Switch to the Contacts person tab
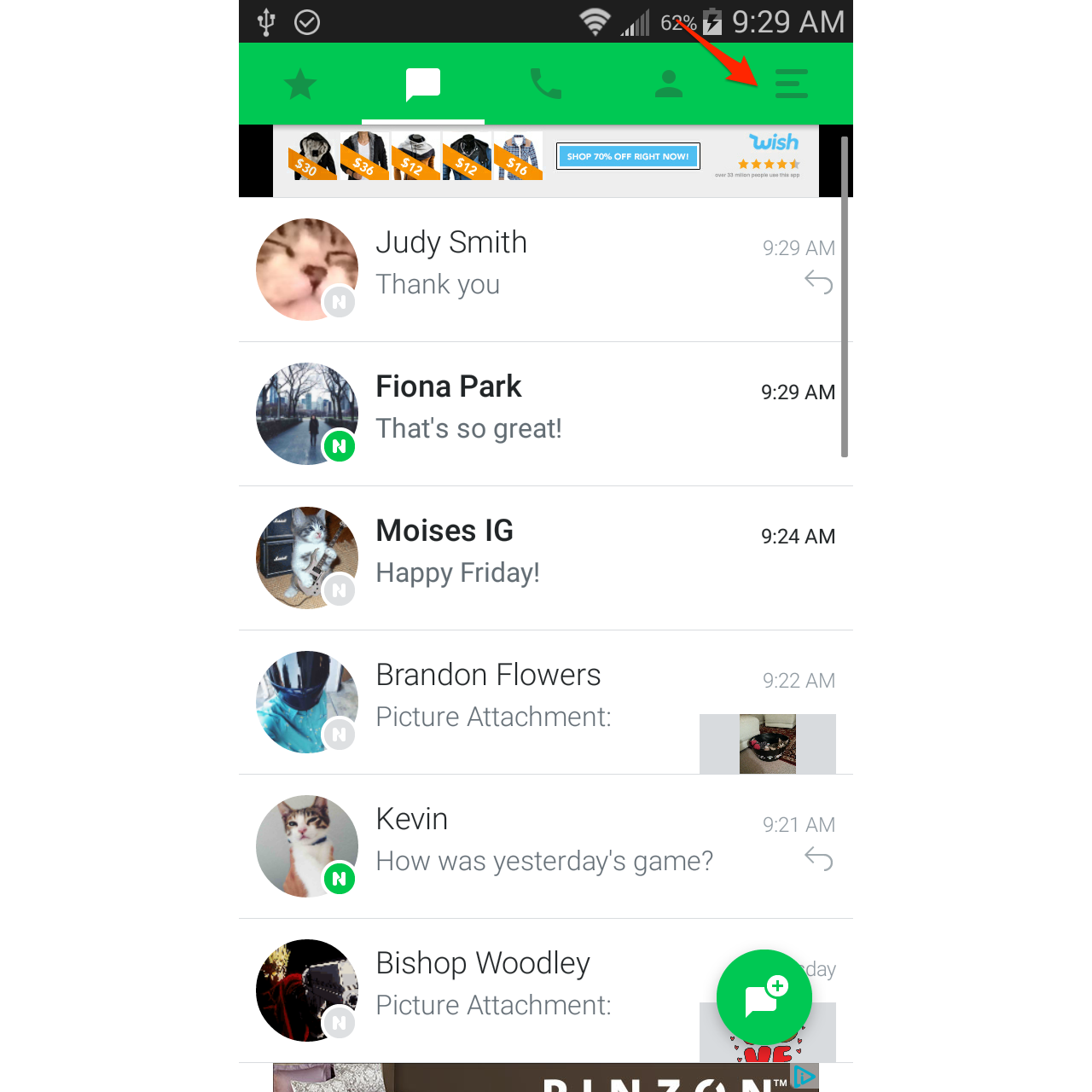This screenshot has width=1092, height=1092. pyautogui.click(x=668, y=84)
